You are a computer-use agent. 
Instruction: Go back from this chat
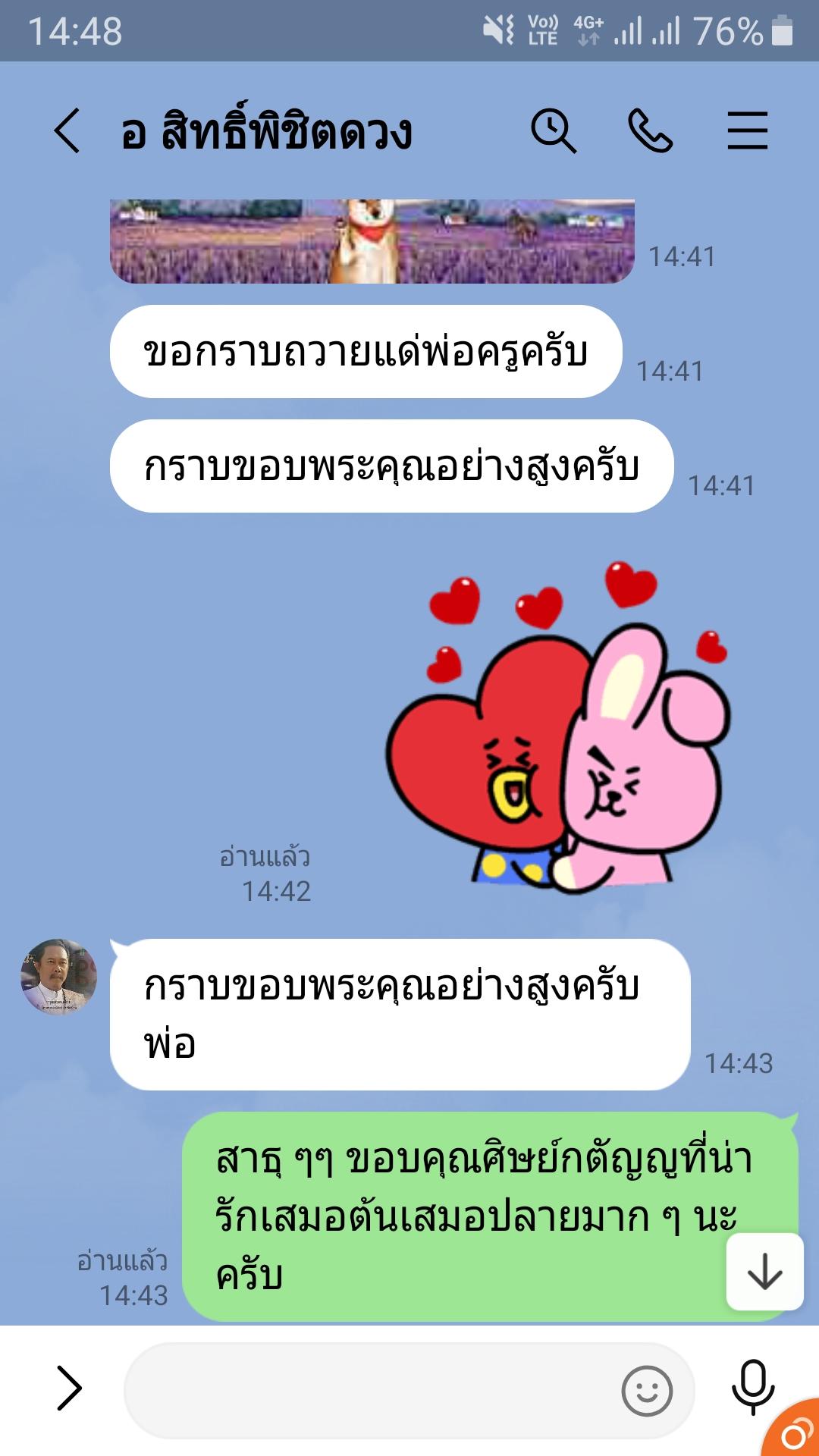click(67, 130)
